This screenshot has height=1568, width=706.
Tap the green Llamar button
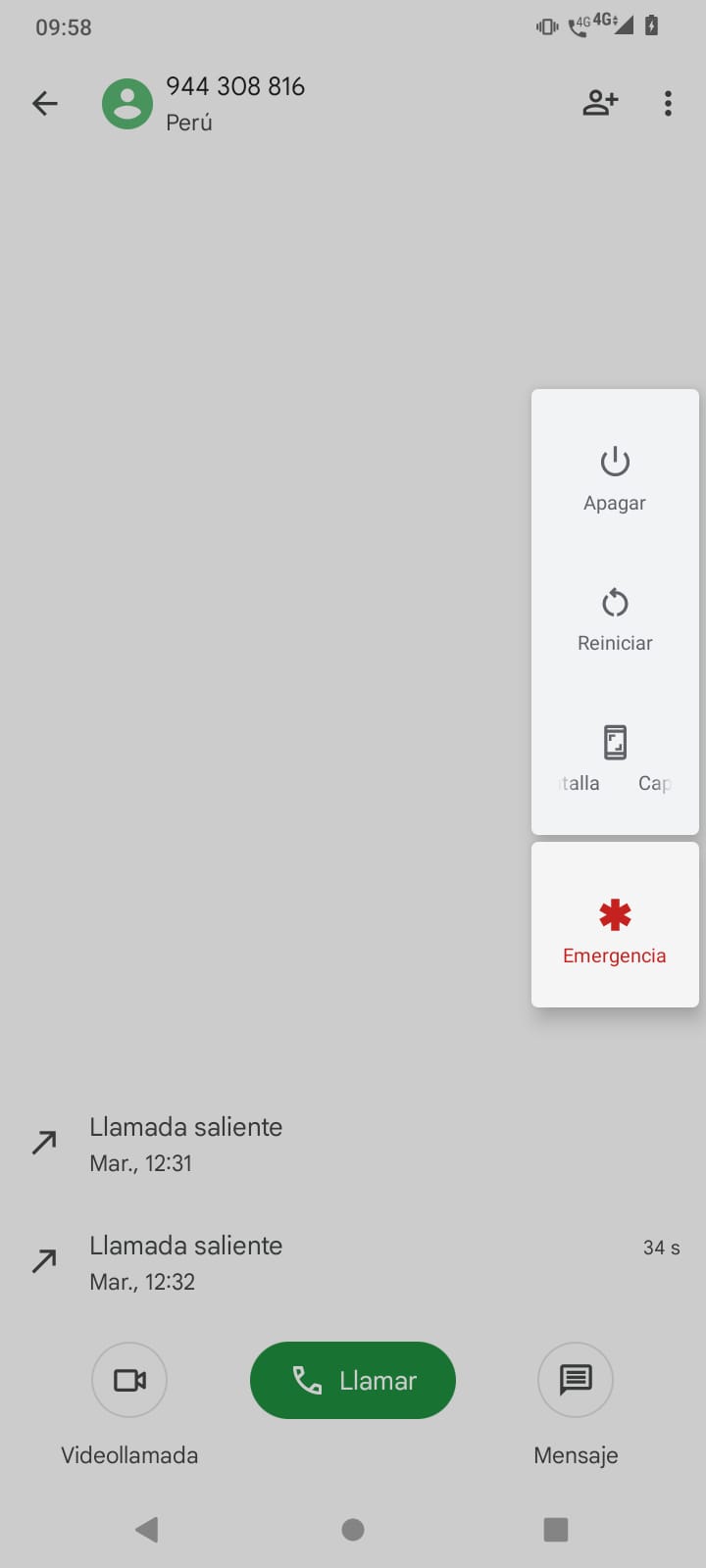click(353, 1380)
